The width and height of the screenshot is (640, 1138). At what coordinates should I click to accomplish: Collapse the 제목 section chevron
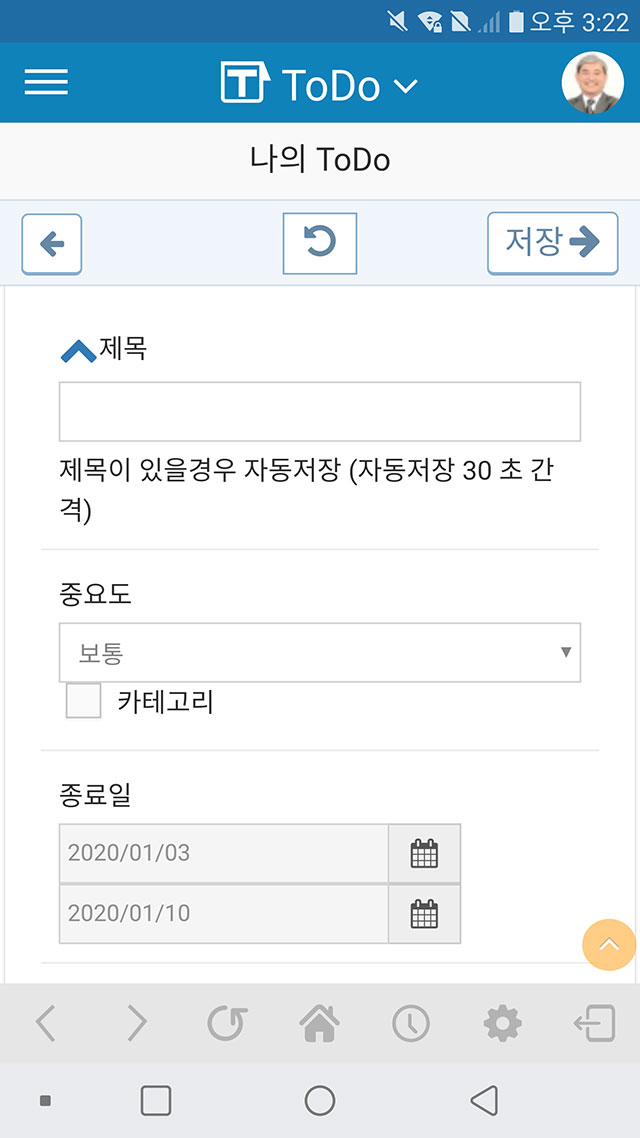78,351
